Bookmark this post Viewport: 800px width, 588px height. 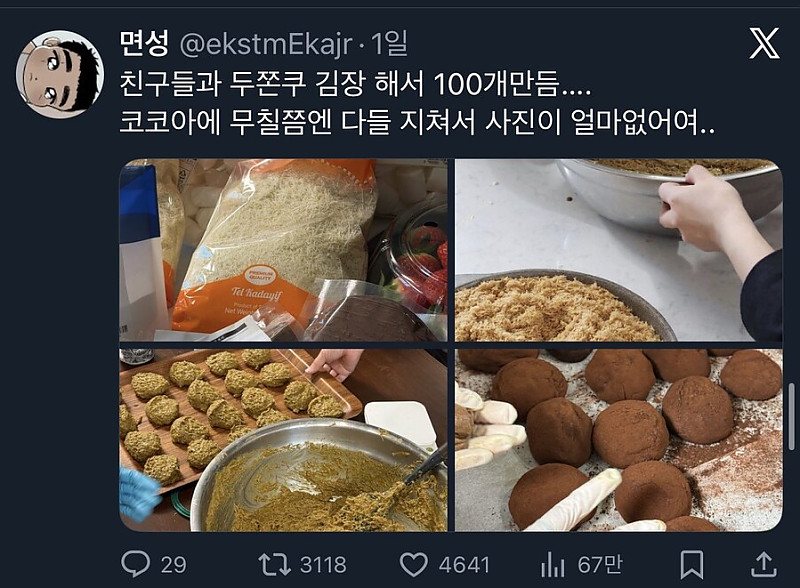[x=692, y=564]
